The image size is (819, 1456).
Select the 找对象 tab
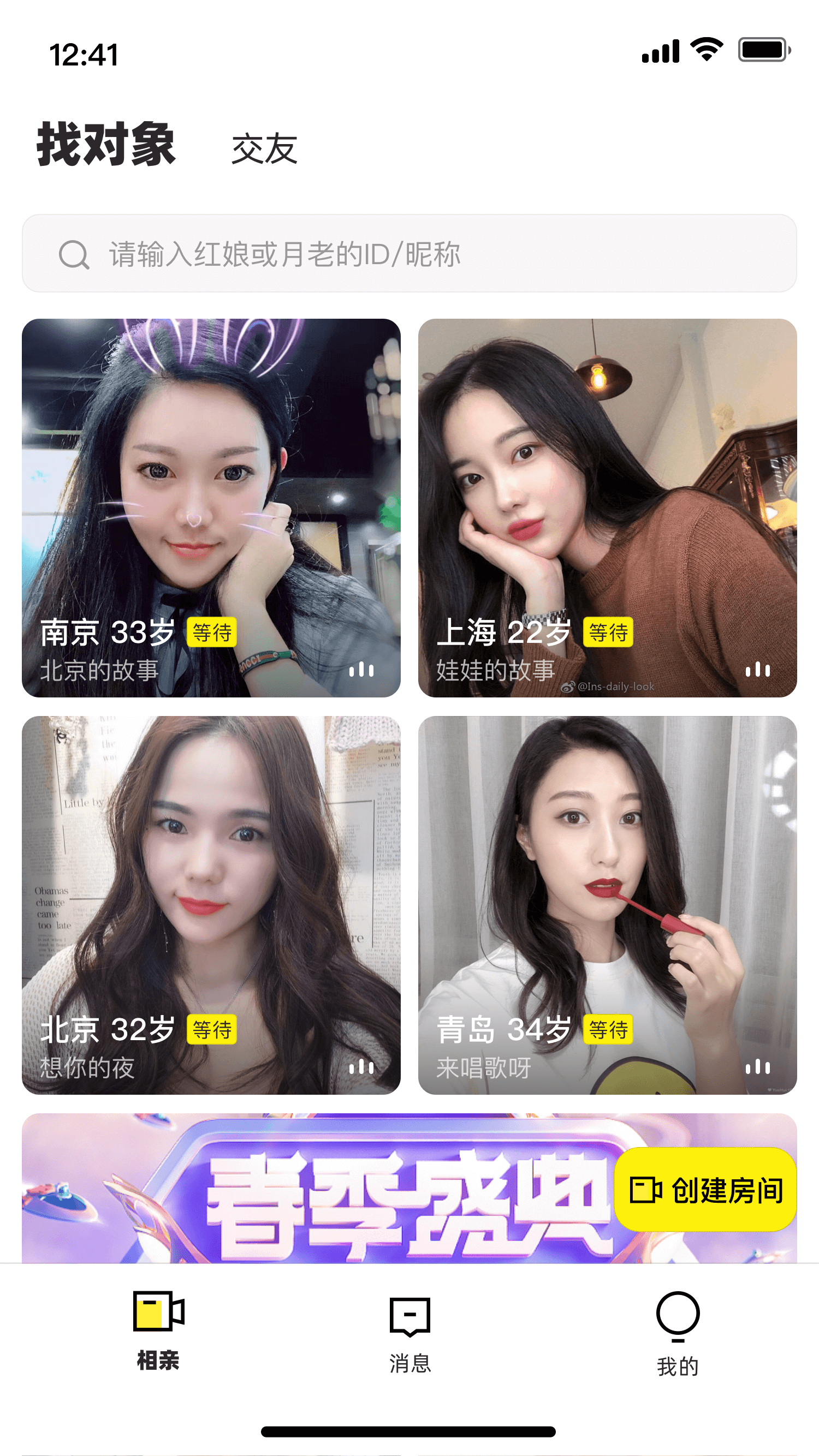click(x=106, y=145)
